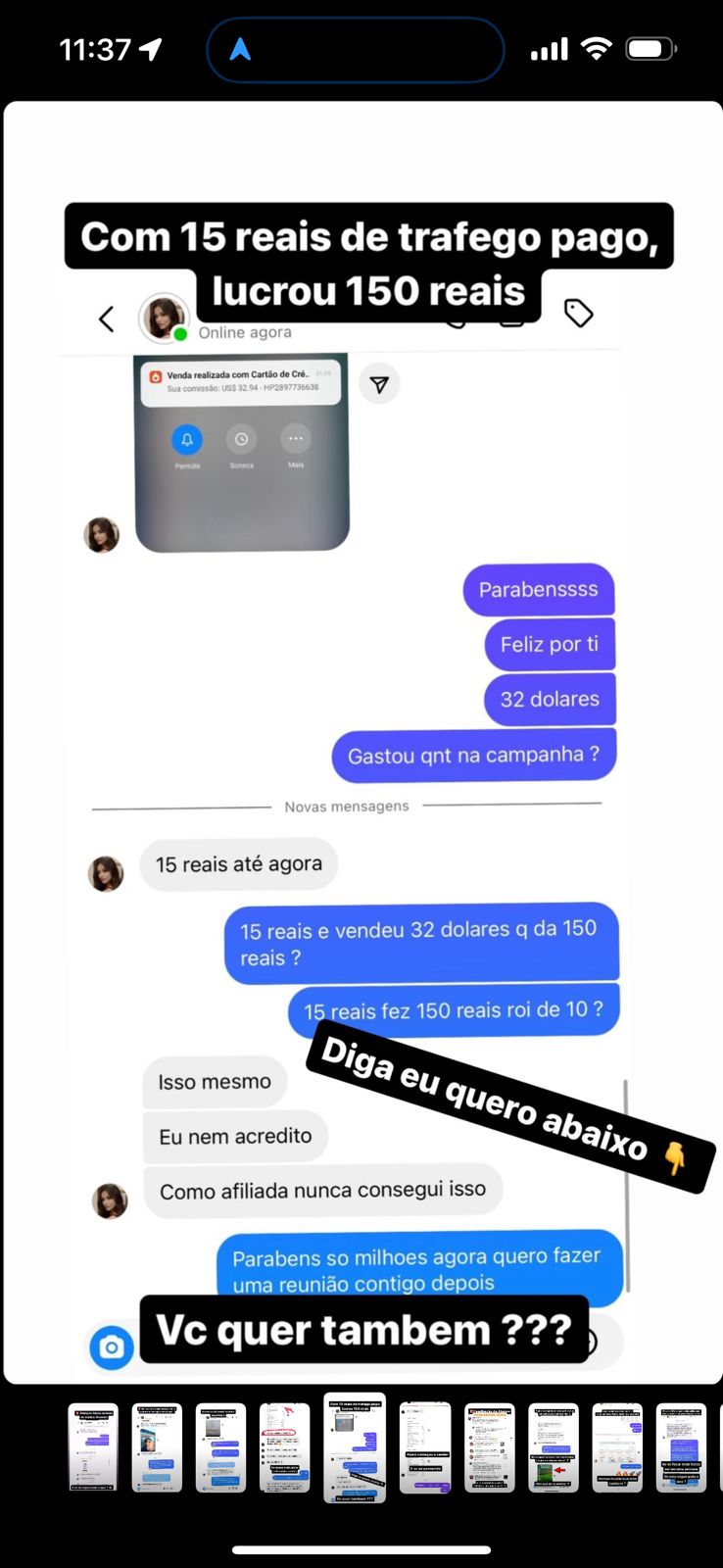
Task: Select the thumbnail with red scribble on top
Action: pyautogui.click(x=285, y=1447)
